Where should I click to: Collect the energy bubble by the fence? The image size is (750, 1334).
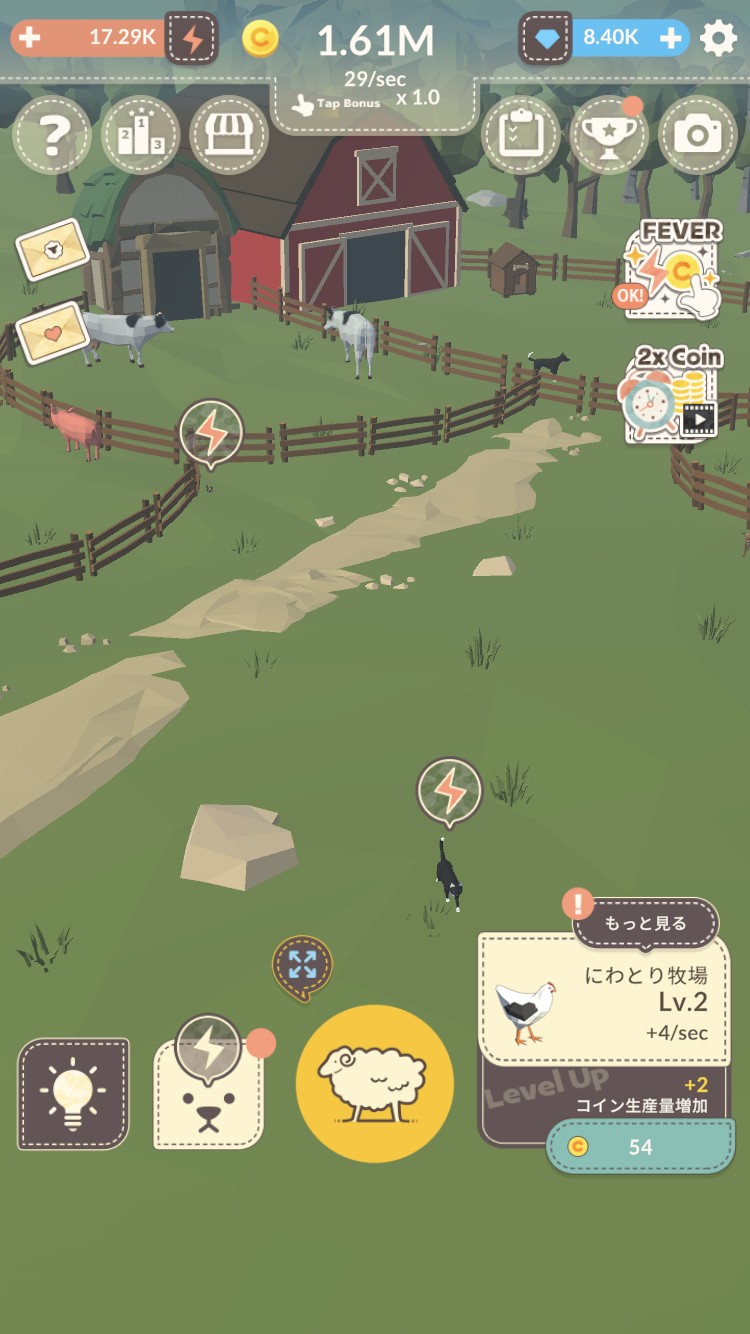click(x=211, y=432)
